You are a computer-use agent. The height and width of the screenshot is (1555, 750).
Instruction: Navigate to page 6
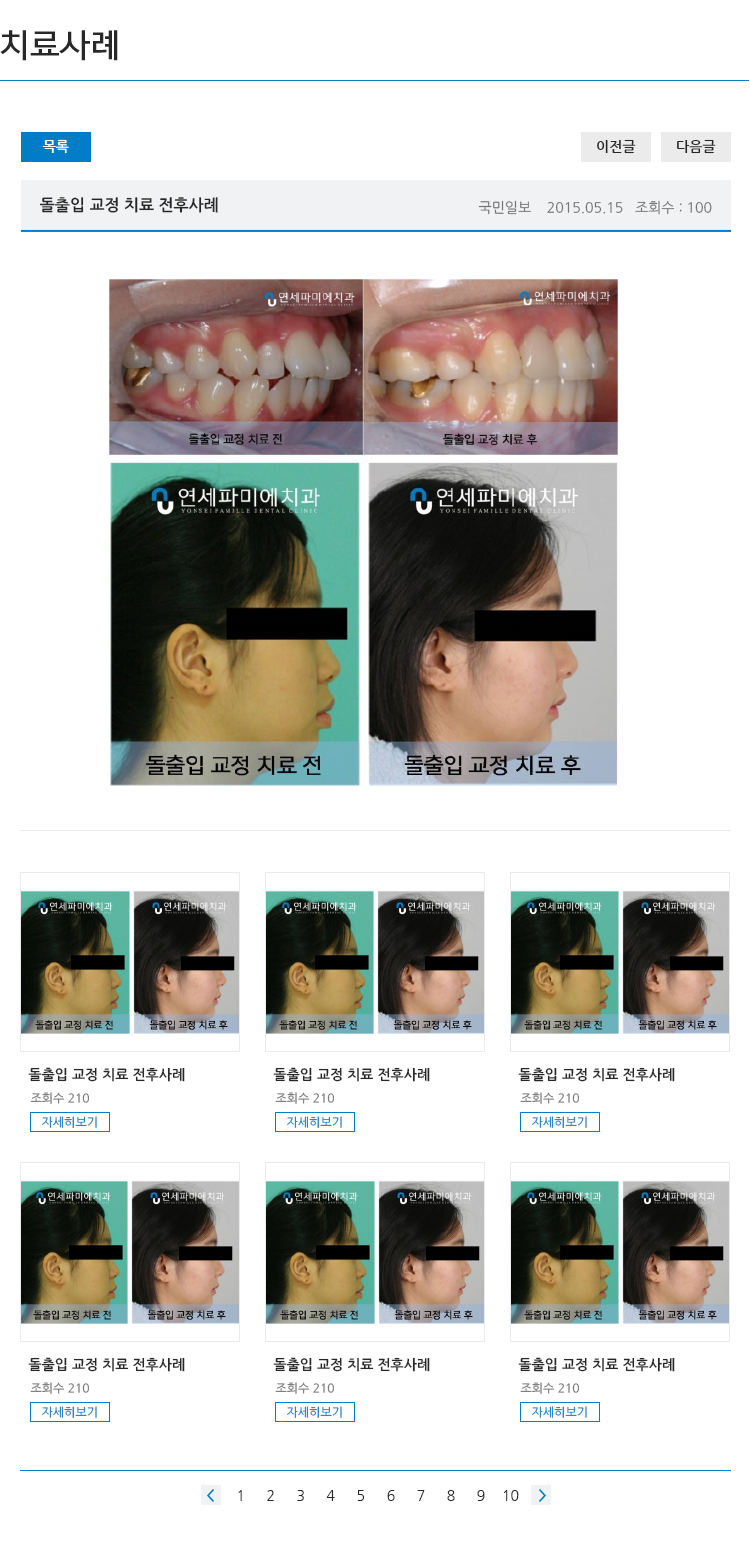(x=390, y=1496)
